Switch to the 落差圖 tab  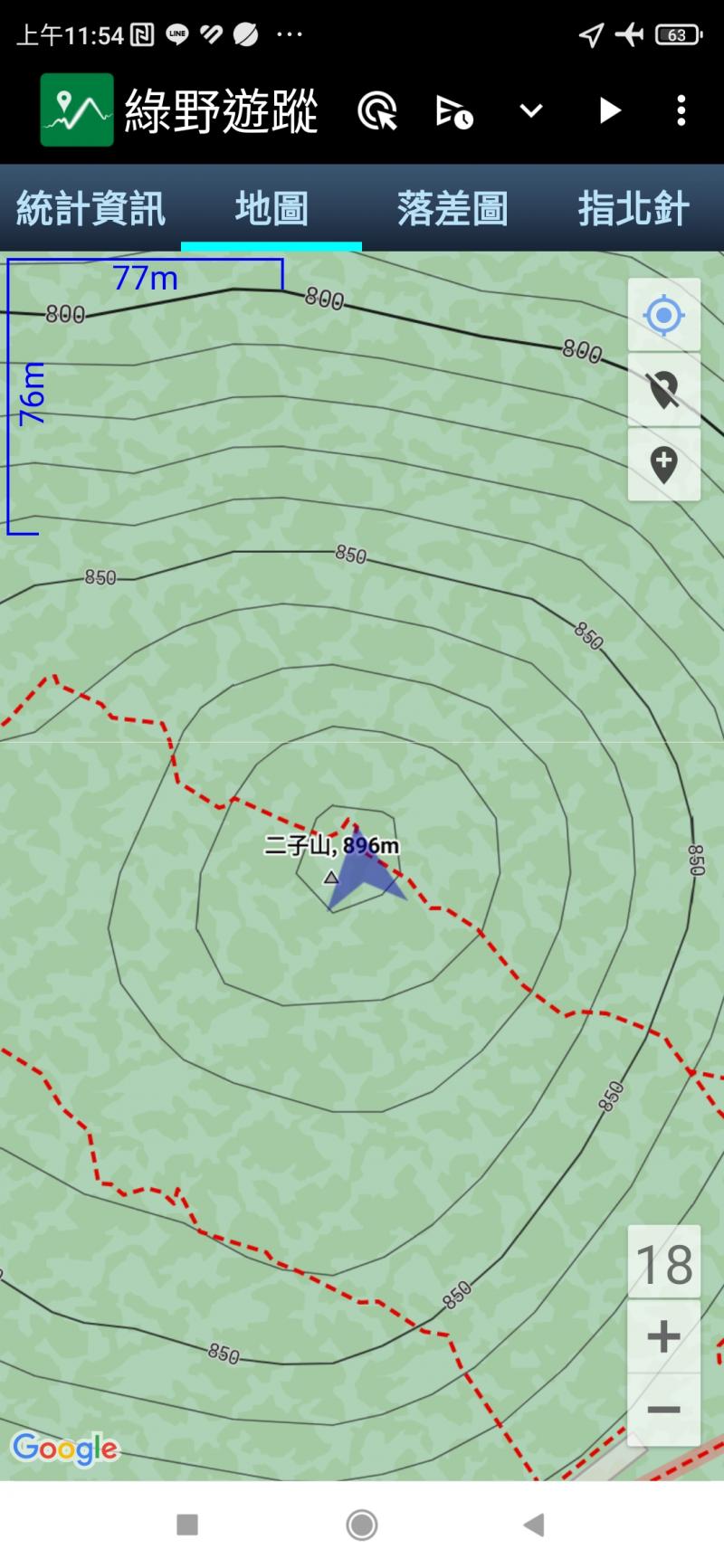[x=452, y=209]
